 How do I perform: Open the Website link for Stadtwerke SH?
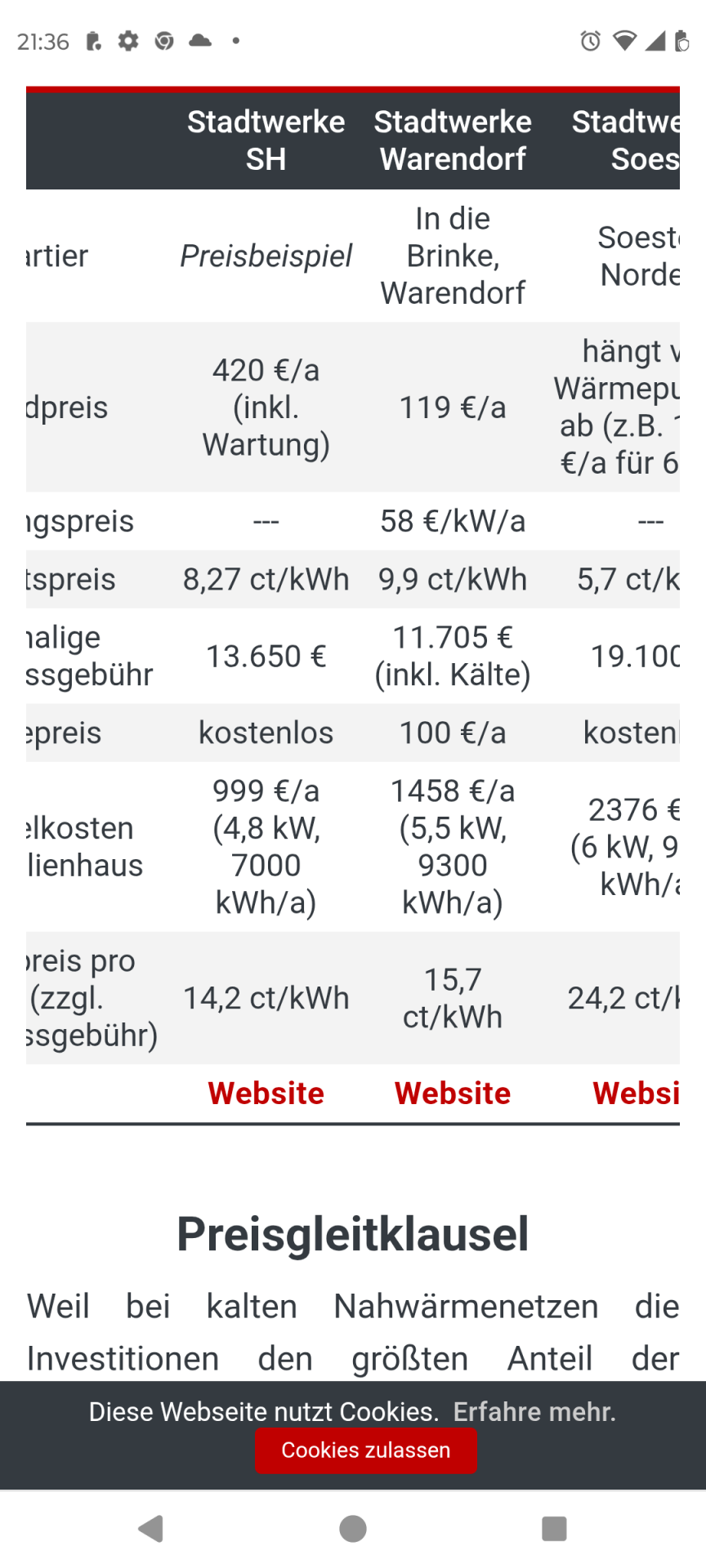pyautogui.click(x=266, y=1093)
